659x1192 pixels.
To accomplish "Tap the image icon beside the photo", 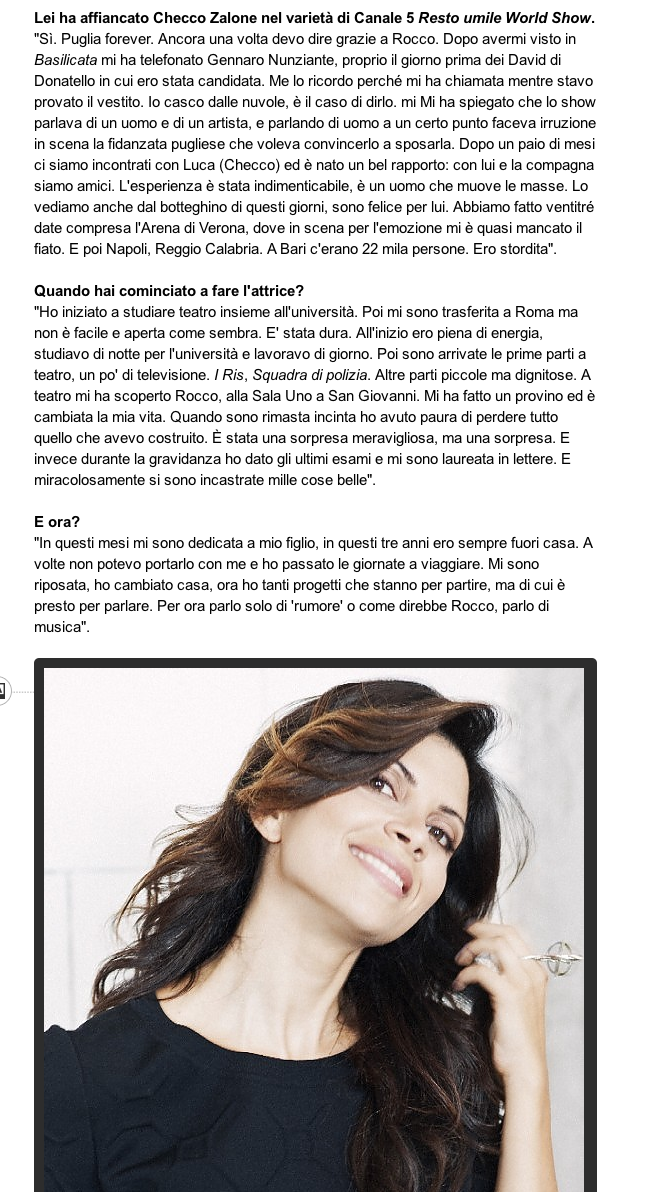I will [4, 689].
